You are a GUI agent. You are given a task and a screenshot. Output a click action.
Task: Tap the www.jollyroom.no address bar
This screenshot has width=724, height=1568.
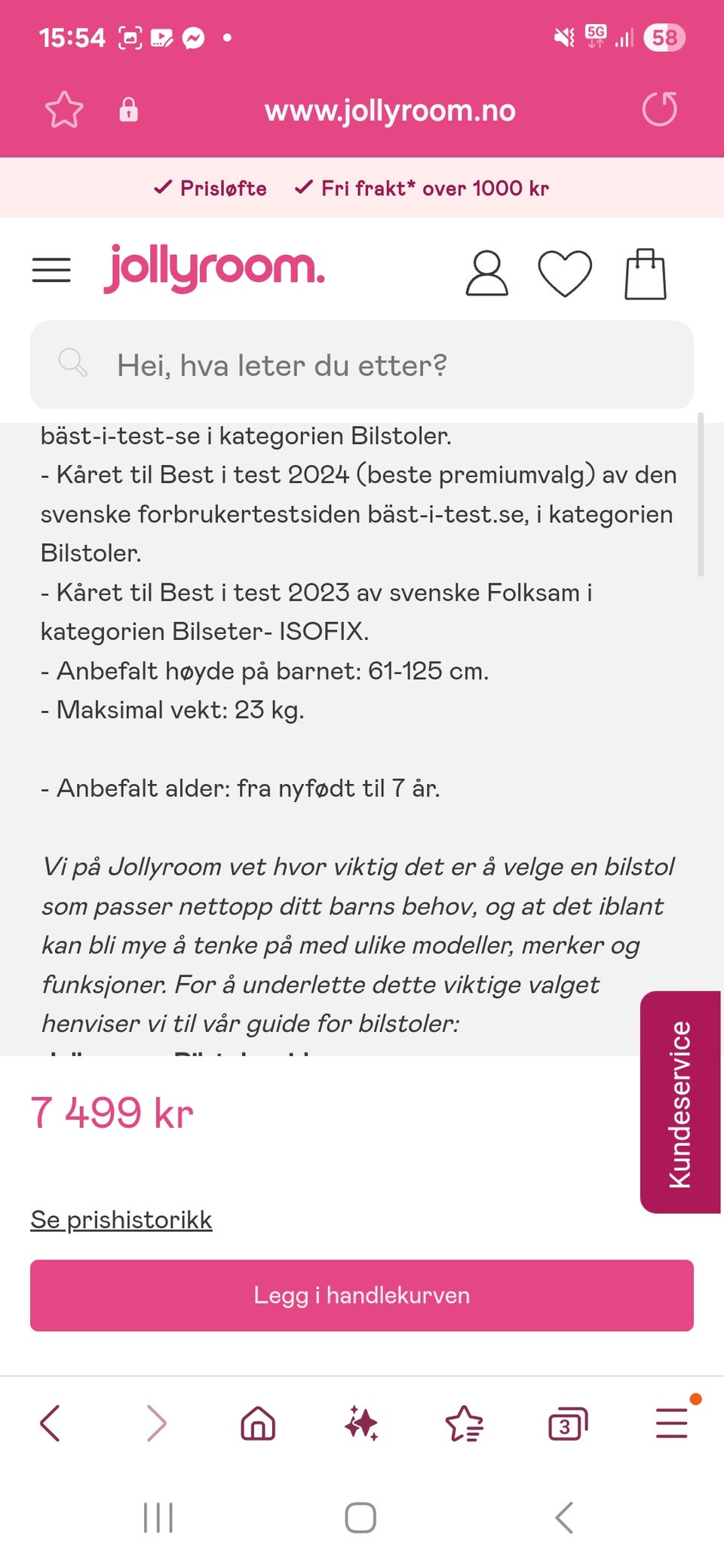(x=389, y=110)
